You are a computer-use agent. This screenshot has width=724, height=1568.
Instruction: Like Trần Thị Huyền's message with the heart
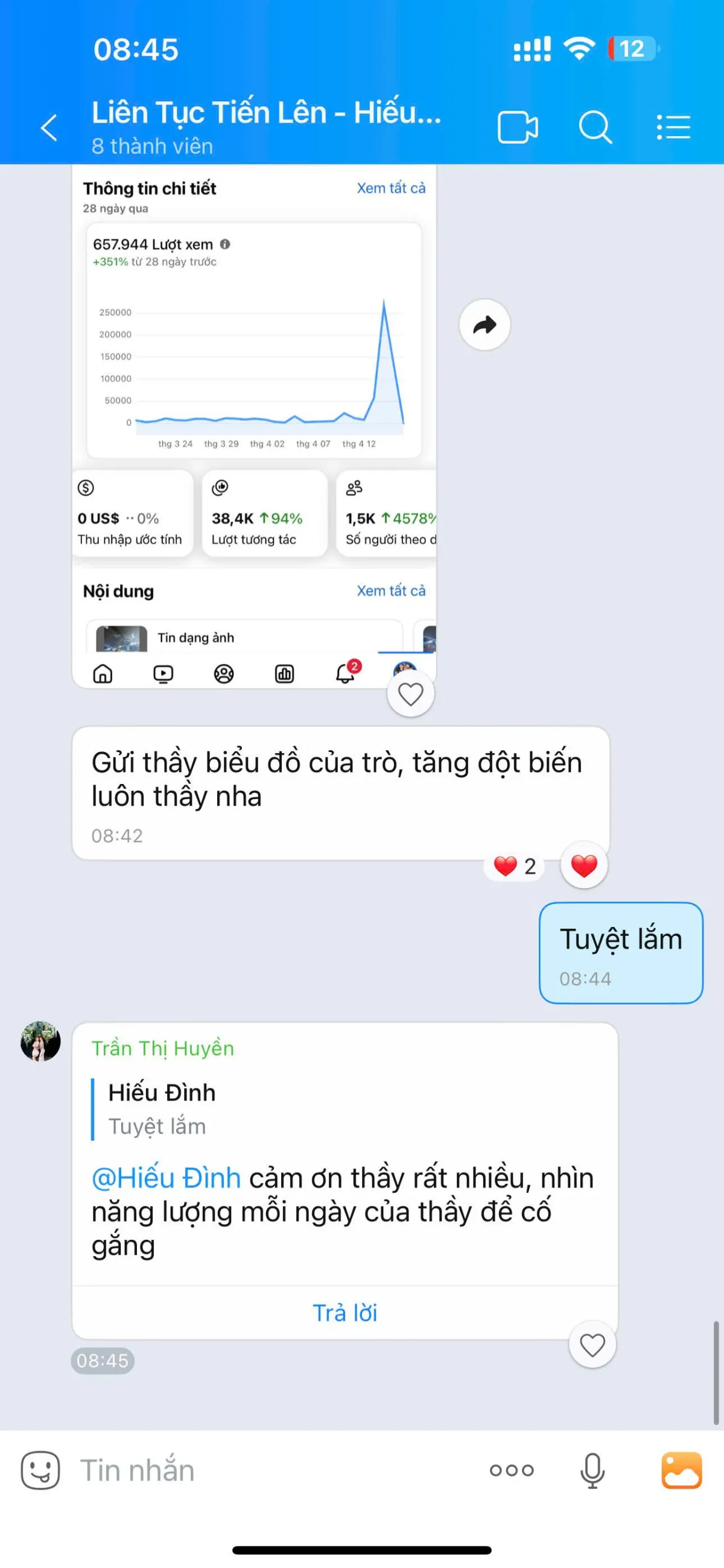(x=592, y=1345)
